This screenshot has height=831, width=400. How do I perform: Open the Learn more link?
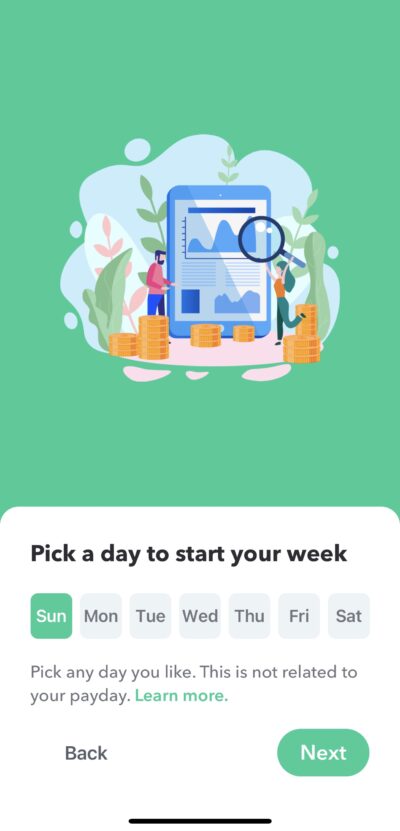pyautogui.click(x=181, y=696)
